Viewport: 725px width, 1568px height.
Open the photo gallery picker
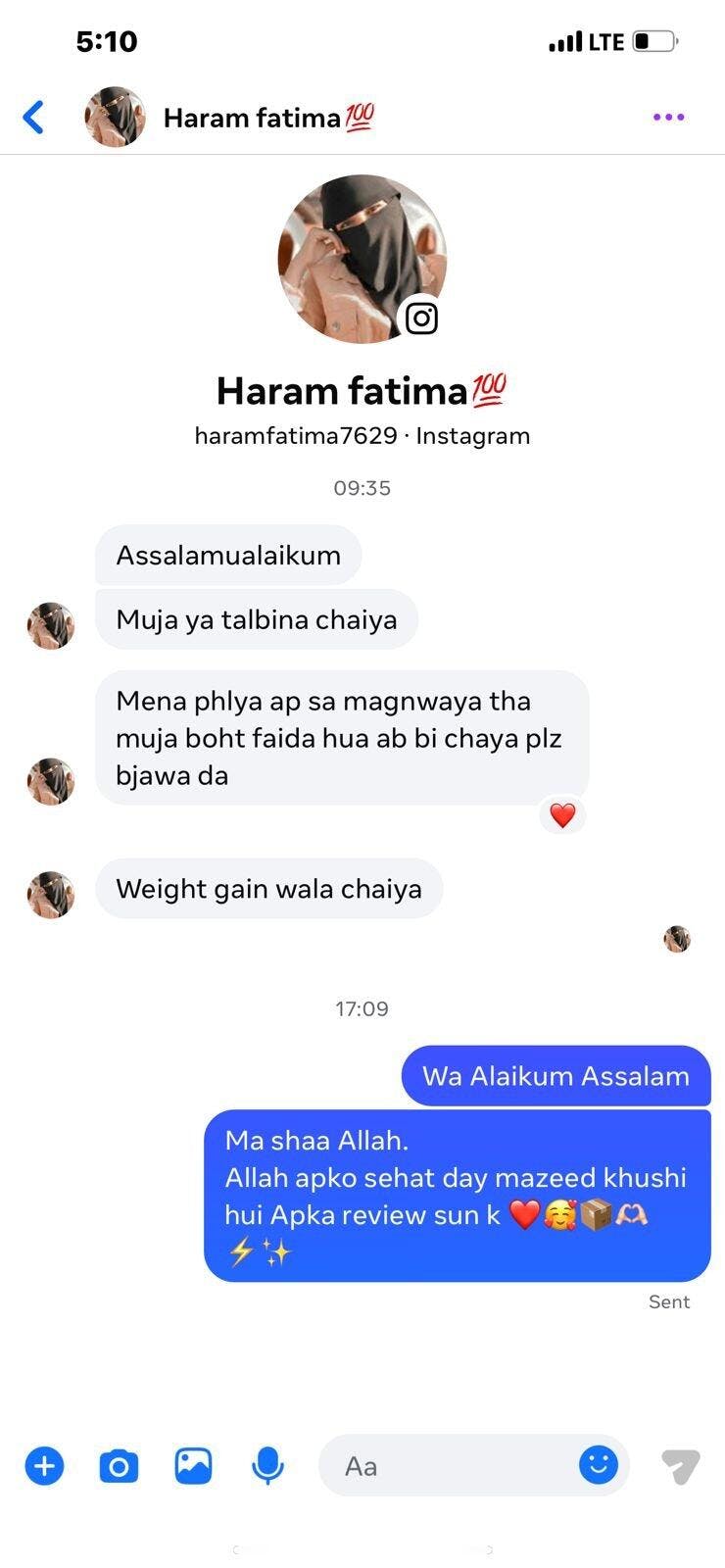193,1466
